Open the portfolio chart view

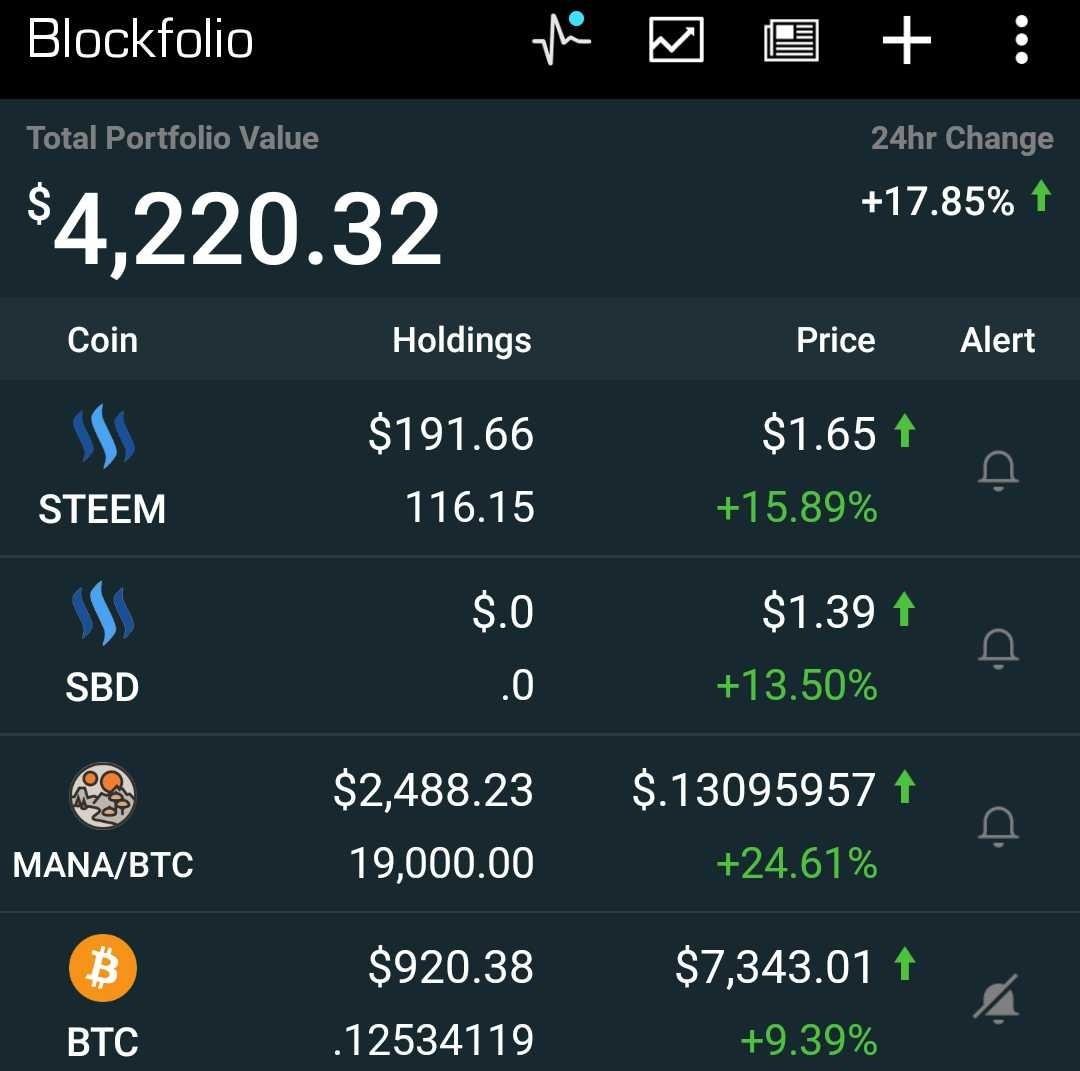coord(676,41)
